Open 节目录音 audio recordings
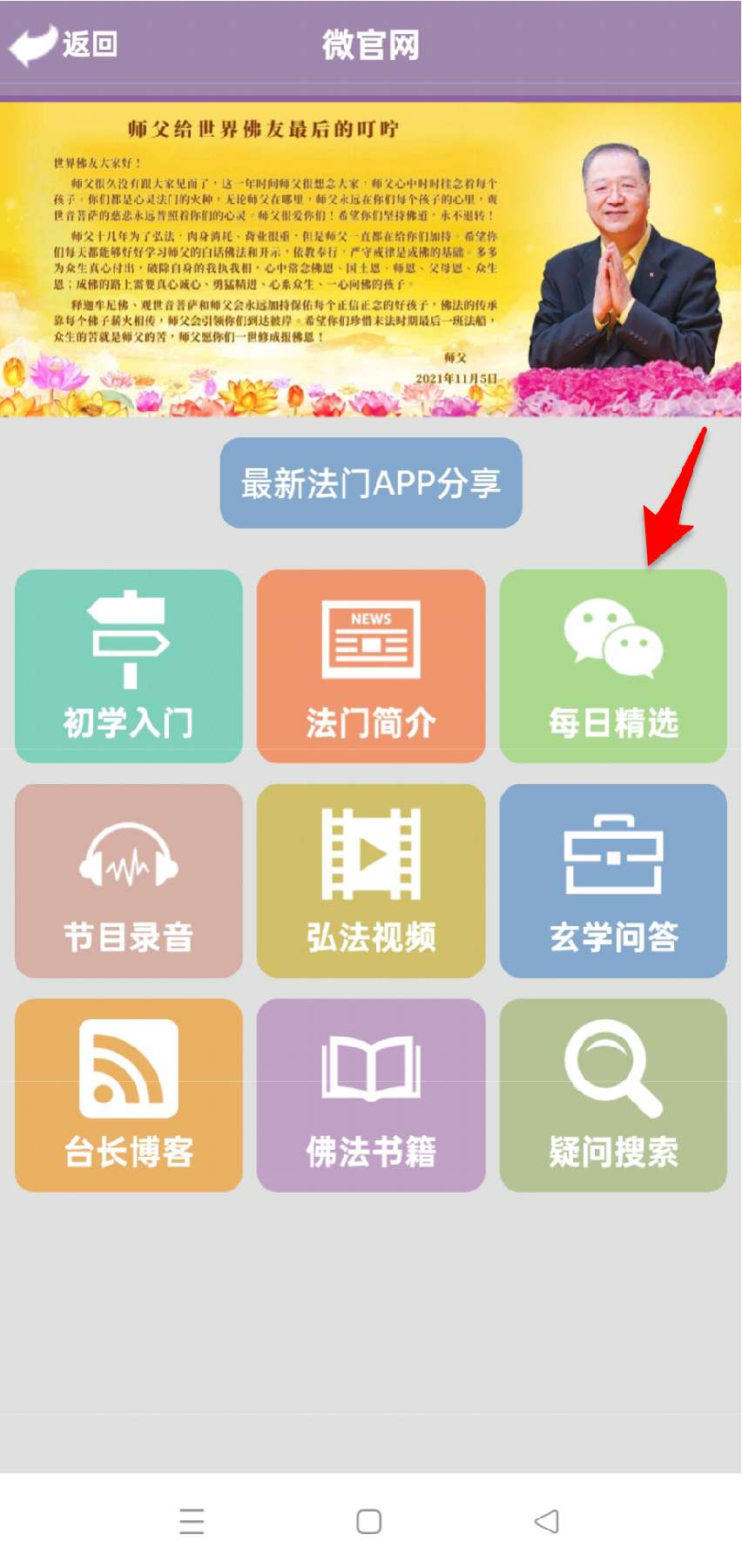 point(129,881)
